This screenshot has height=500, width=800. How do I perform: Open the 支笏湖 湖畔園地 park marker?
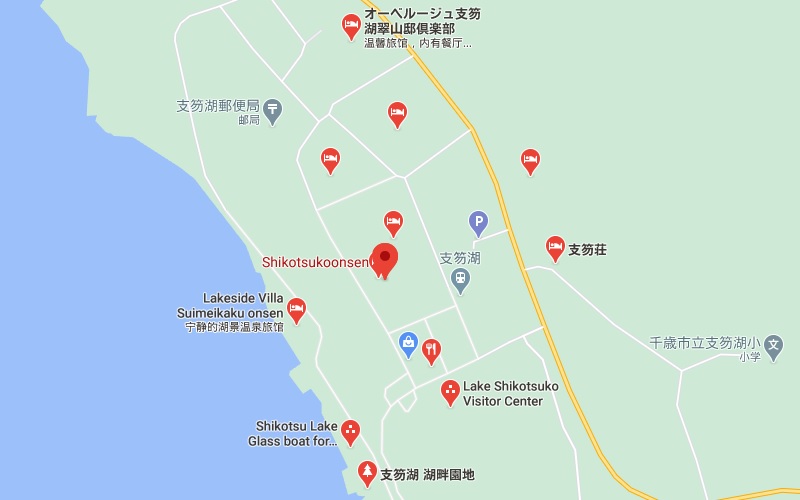[367, 472]
